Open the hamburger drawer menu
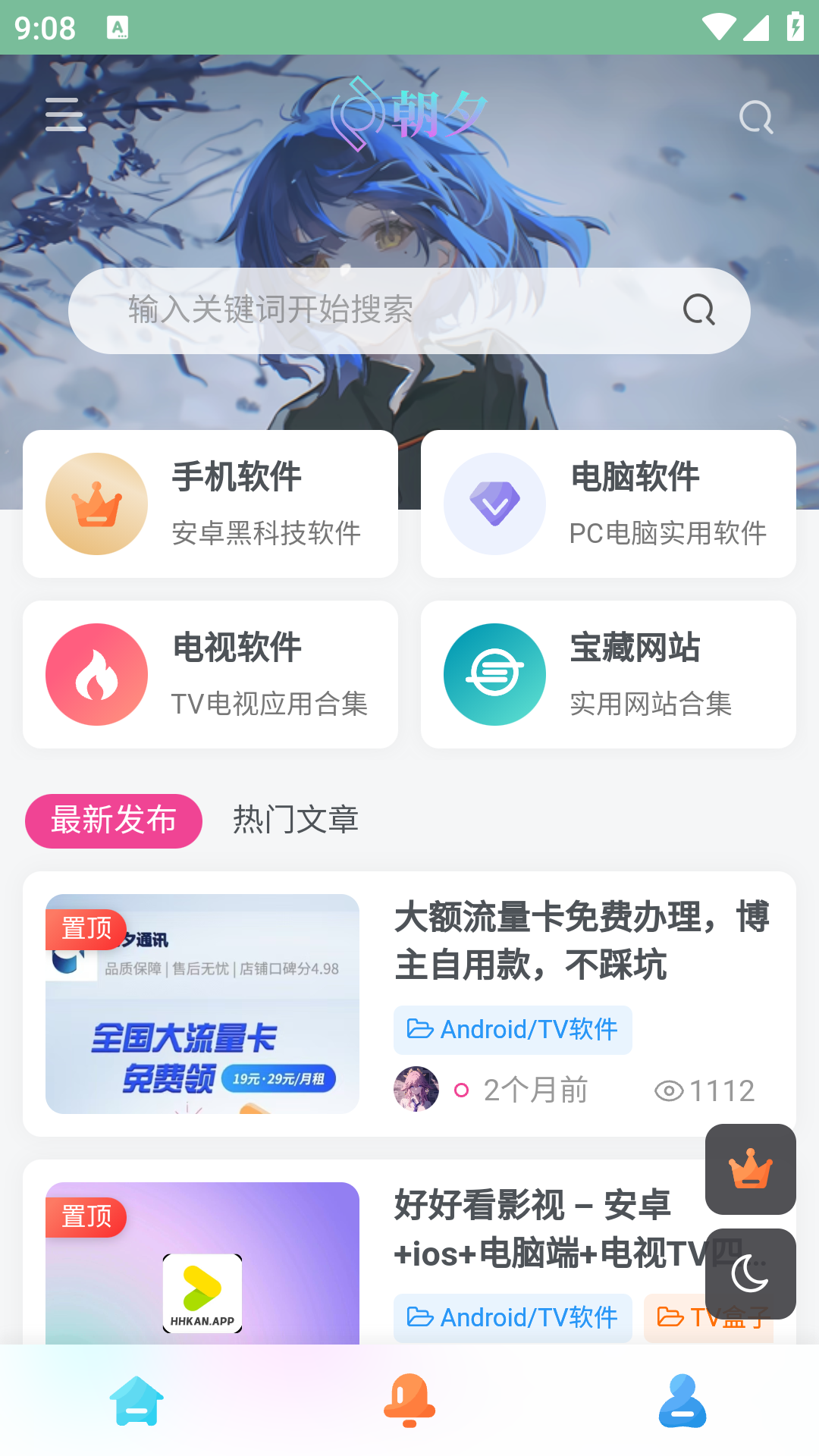 tap(65, 115)
